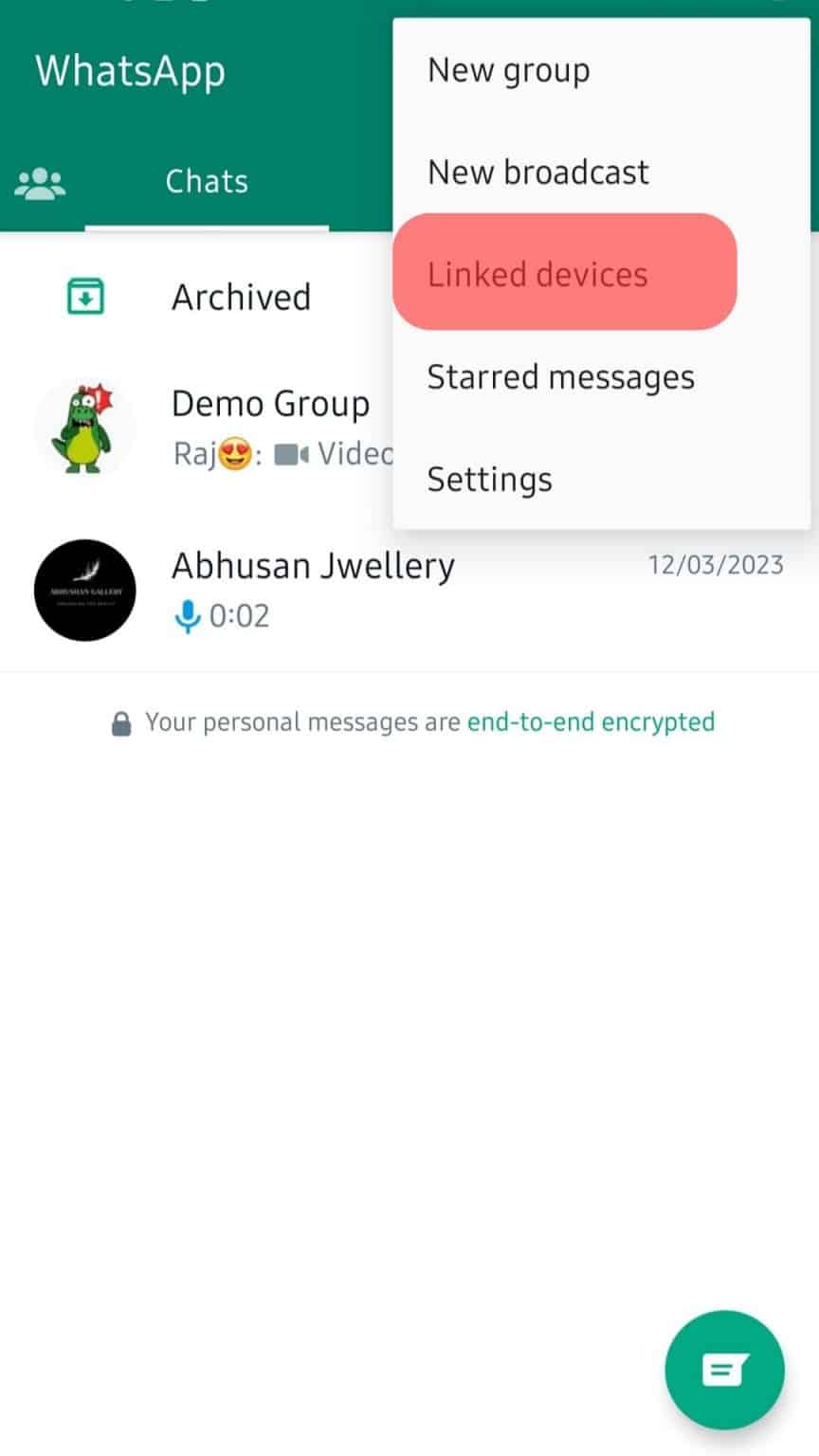Open the Abhusan Jwellery chat

[313, 565]
